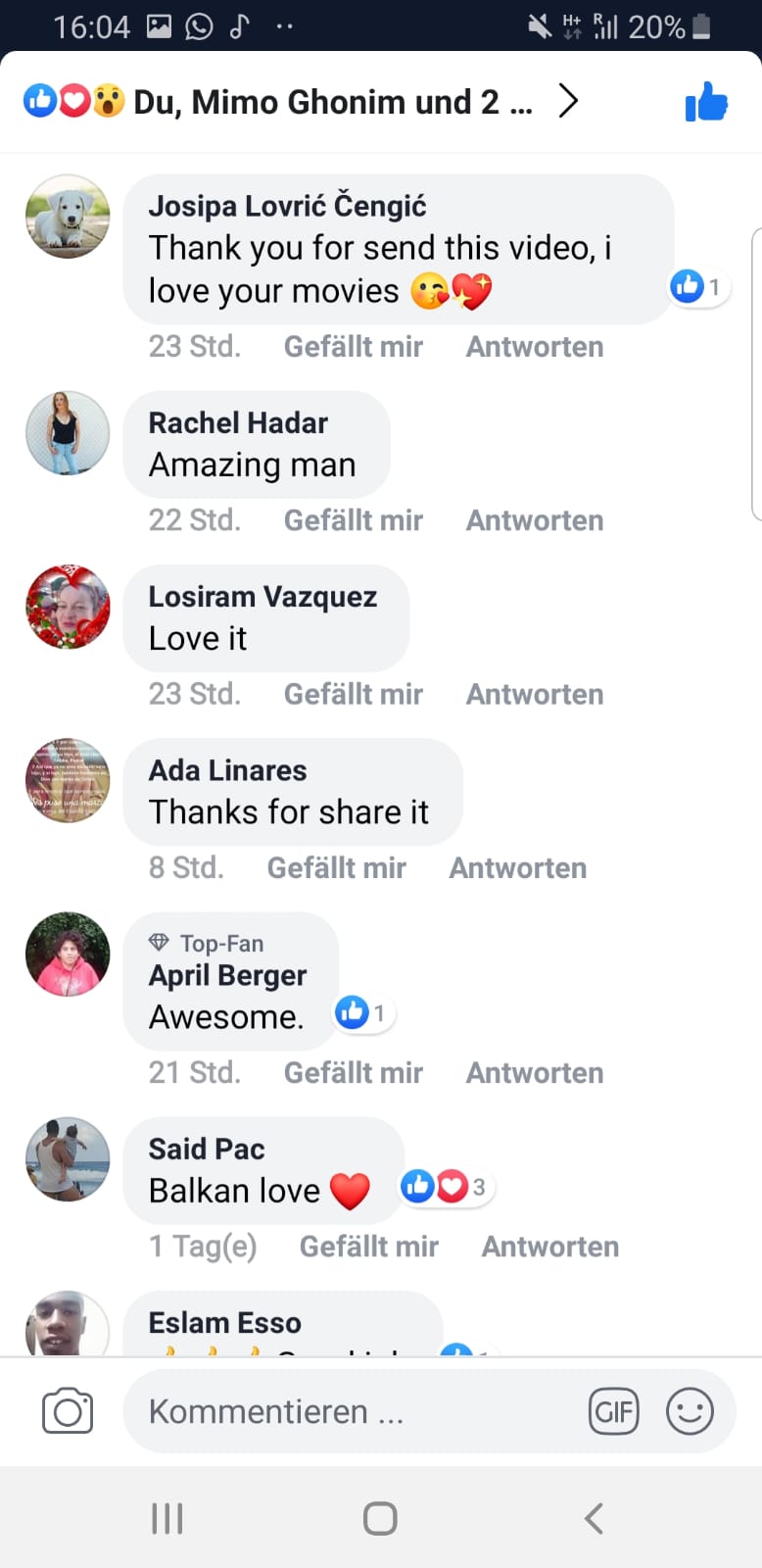Reply to Josipa Lovrić Čengić via Antworten

pos(535,347)
